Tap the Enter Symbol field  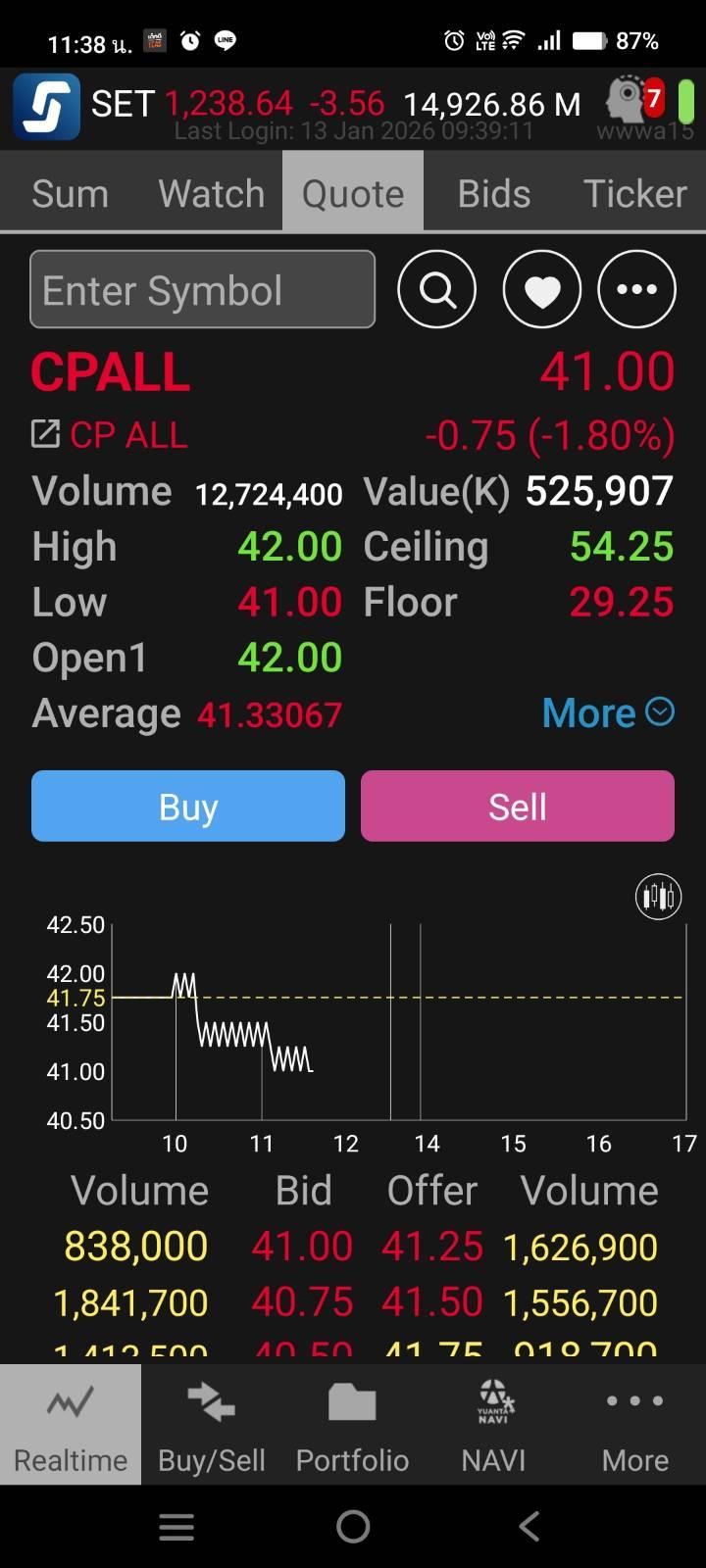202,289
